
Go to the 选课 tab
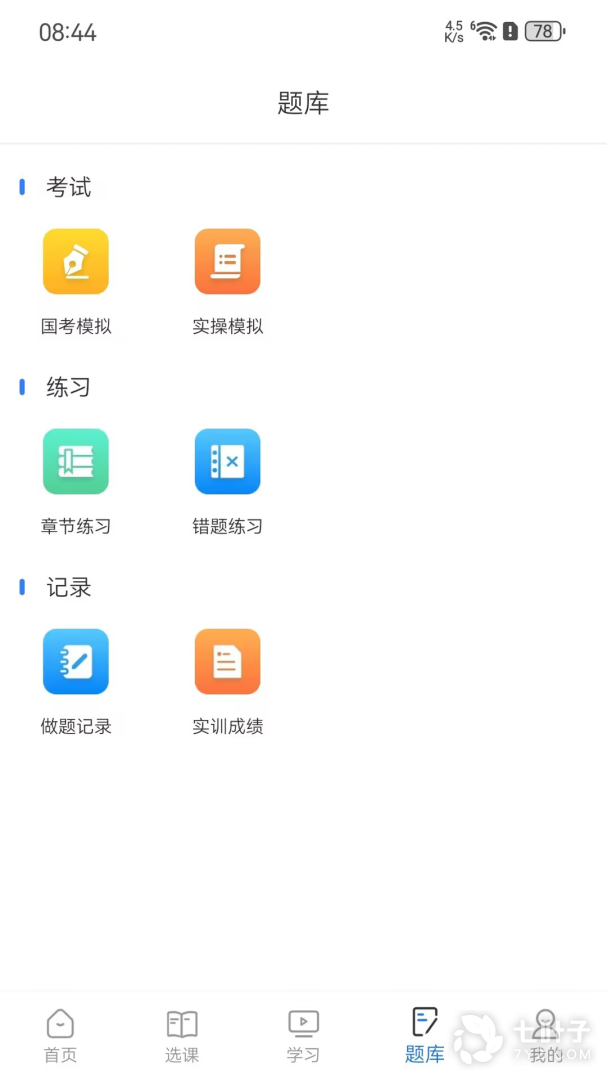[182, 1035]
